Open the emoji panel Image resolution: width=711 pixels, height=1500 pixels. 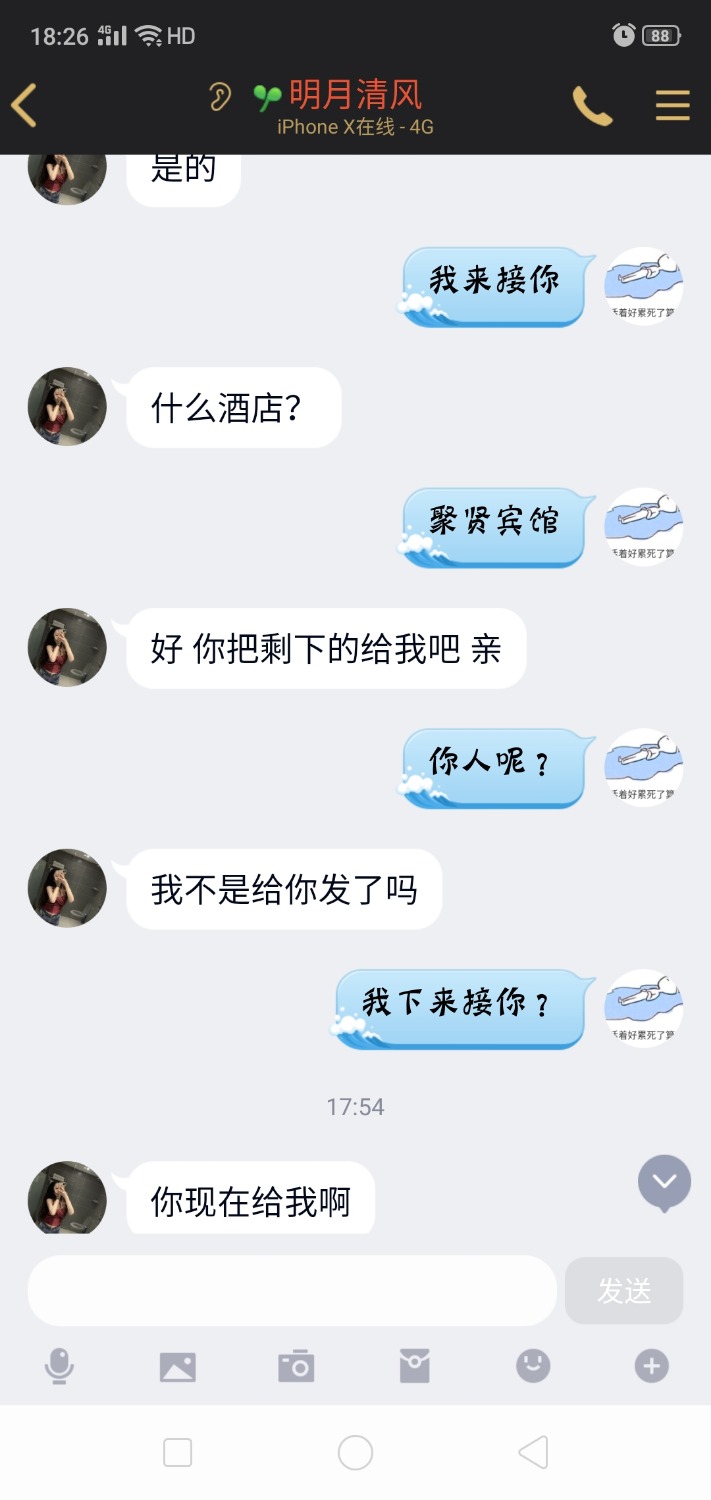[x=533, y=1366]
